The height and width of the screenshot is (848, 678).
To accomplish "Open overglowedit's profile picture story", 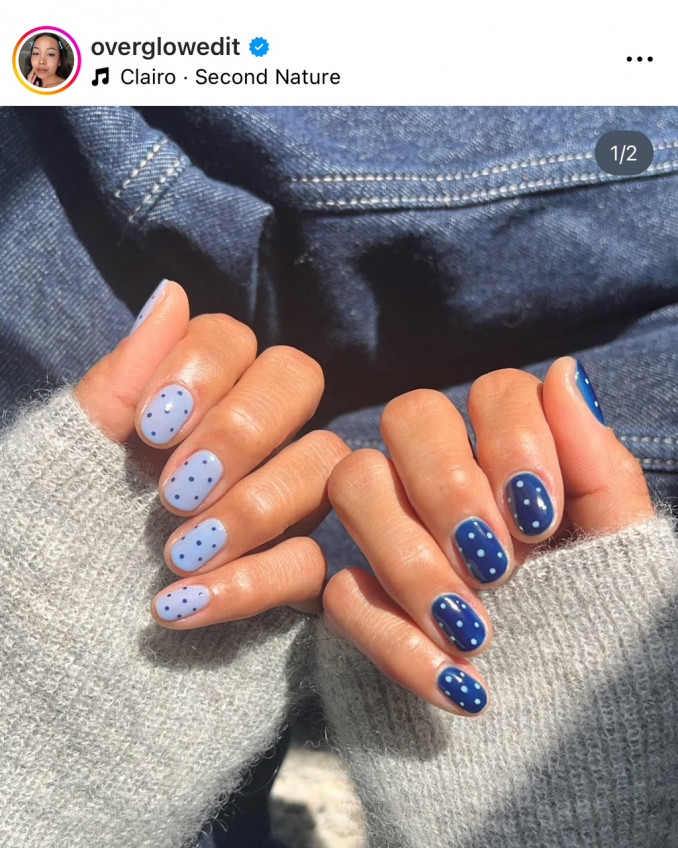I will tap(46, 60).
